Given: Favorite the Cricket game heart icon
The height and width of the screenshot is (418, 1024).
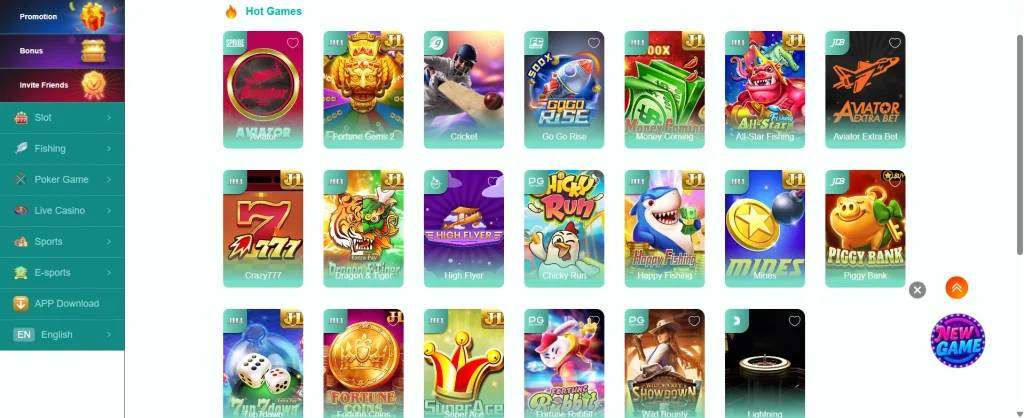Looking at the screenshot, I should click(x=493, y=43).
